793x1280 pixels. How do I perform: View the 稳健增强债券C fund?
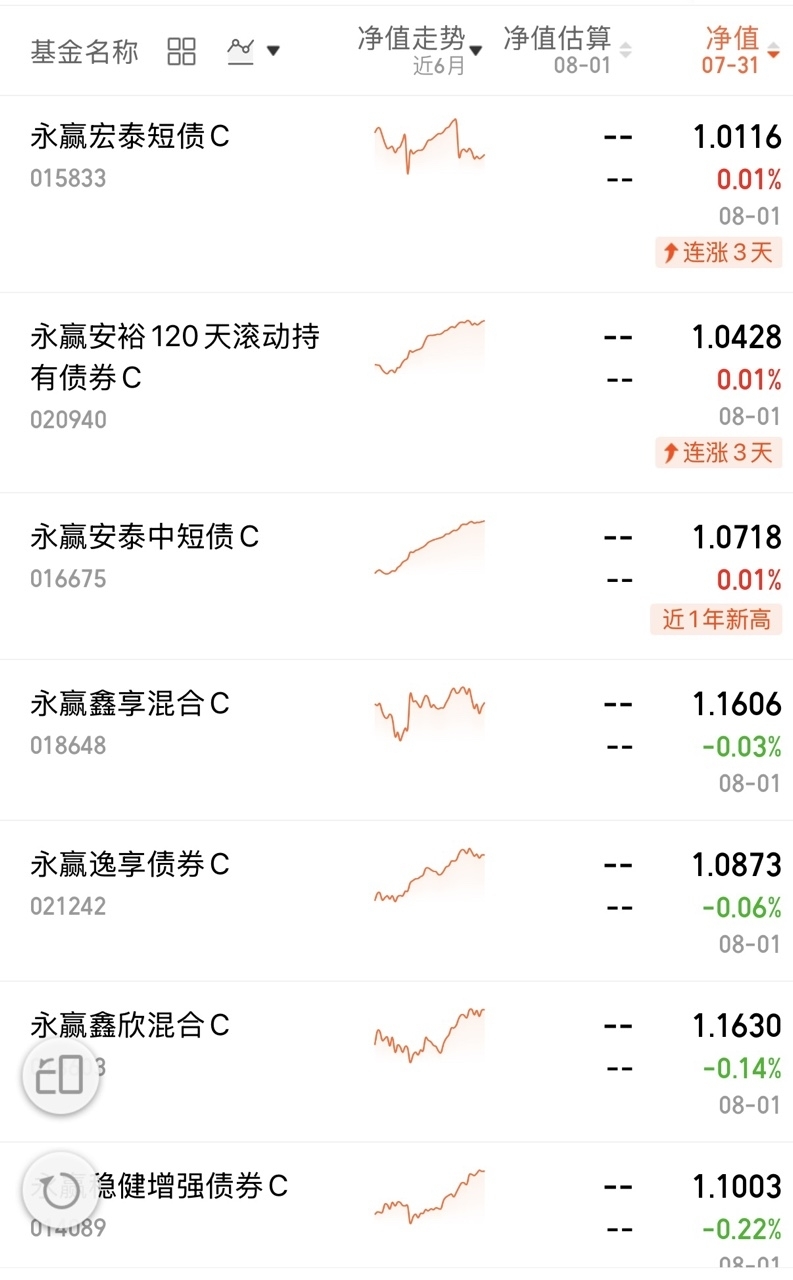396,1206
